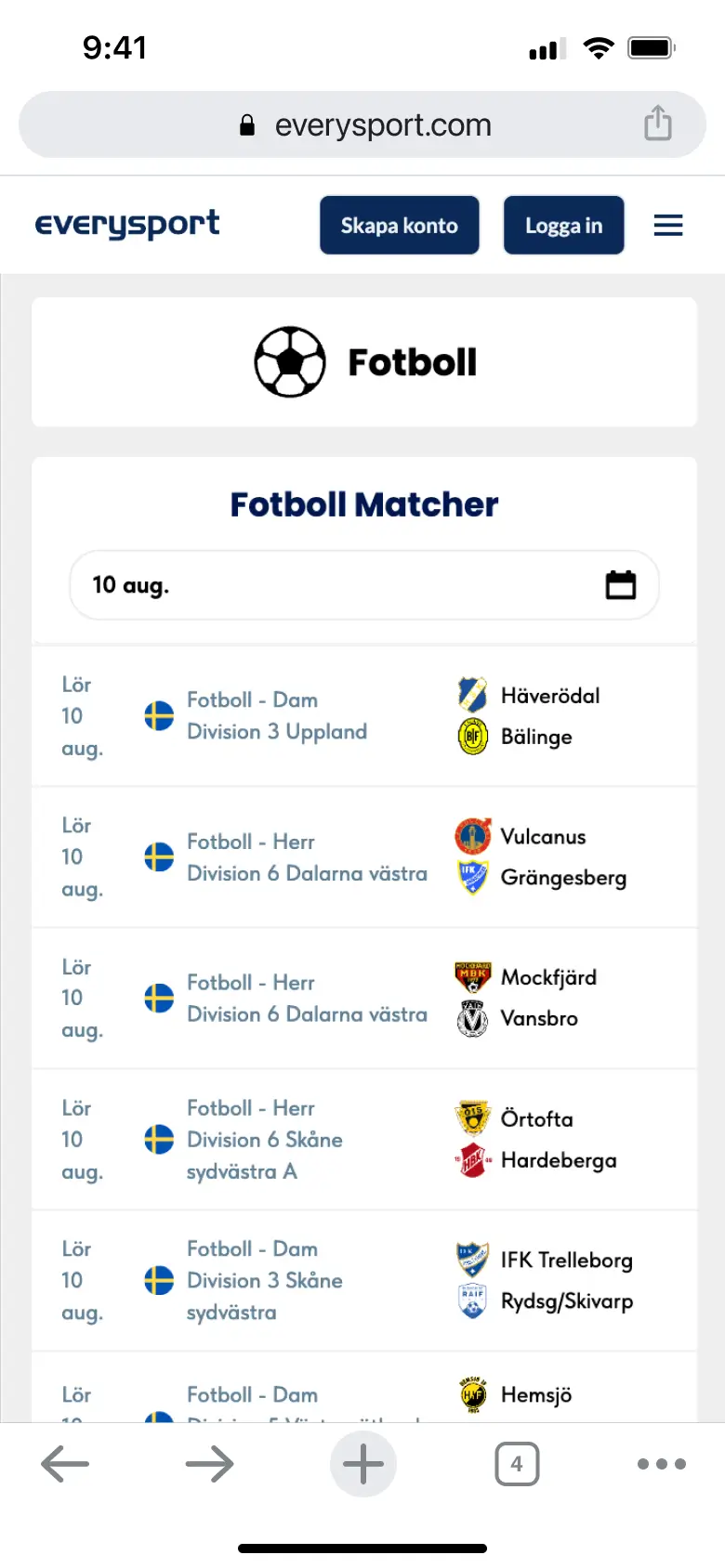Screen dimensions: 725x1568
Task: Open a new browser tab
Action: (363, 1464)
